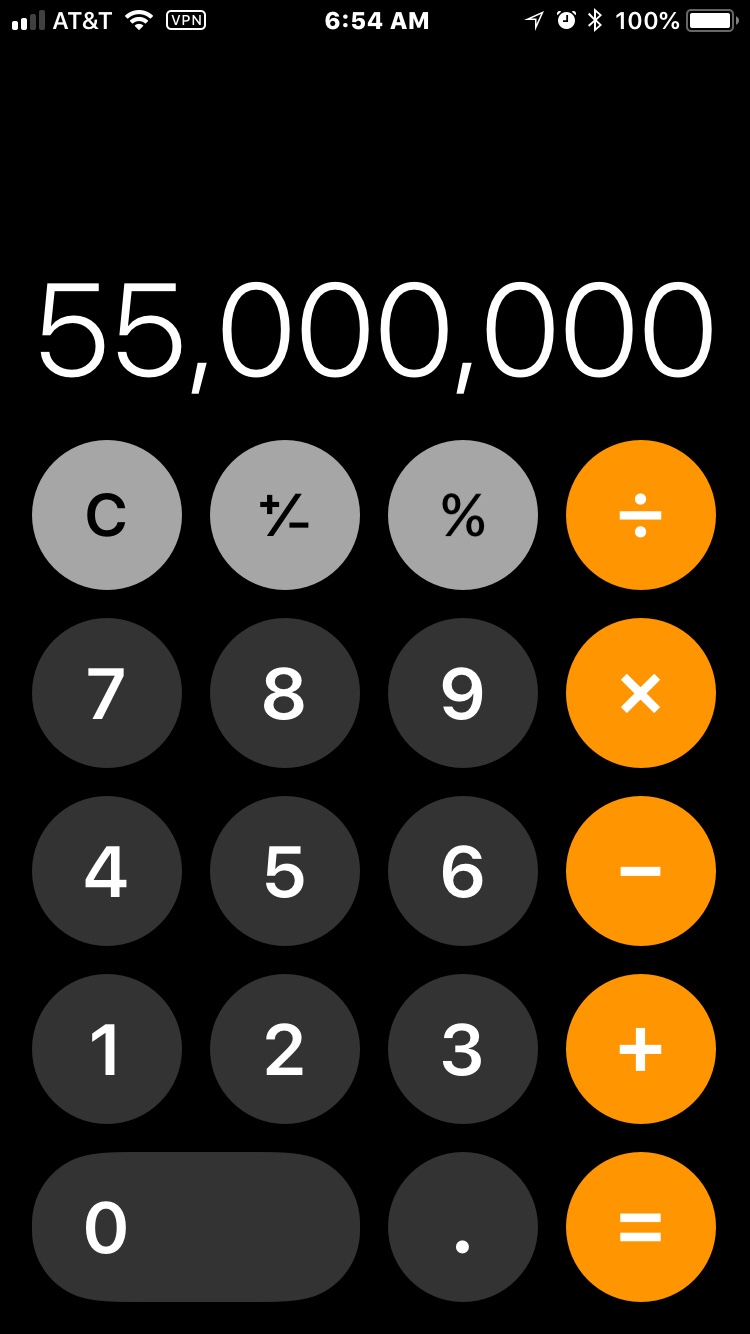Enter the digit 1
The height and width of the screenshot is (1334, 750).
tap(107, 1049)
